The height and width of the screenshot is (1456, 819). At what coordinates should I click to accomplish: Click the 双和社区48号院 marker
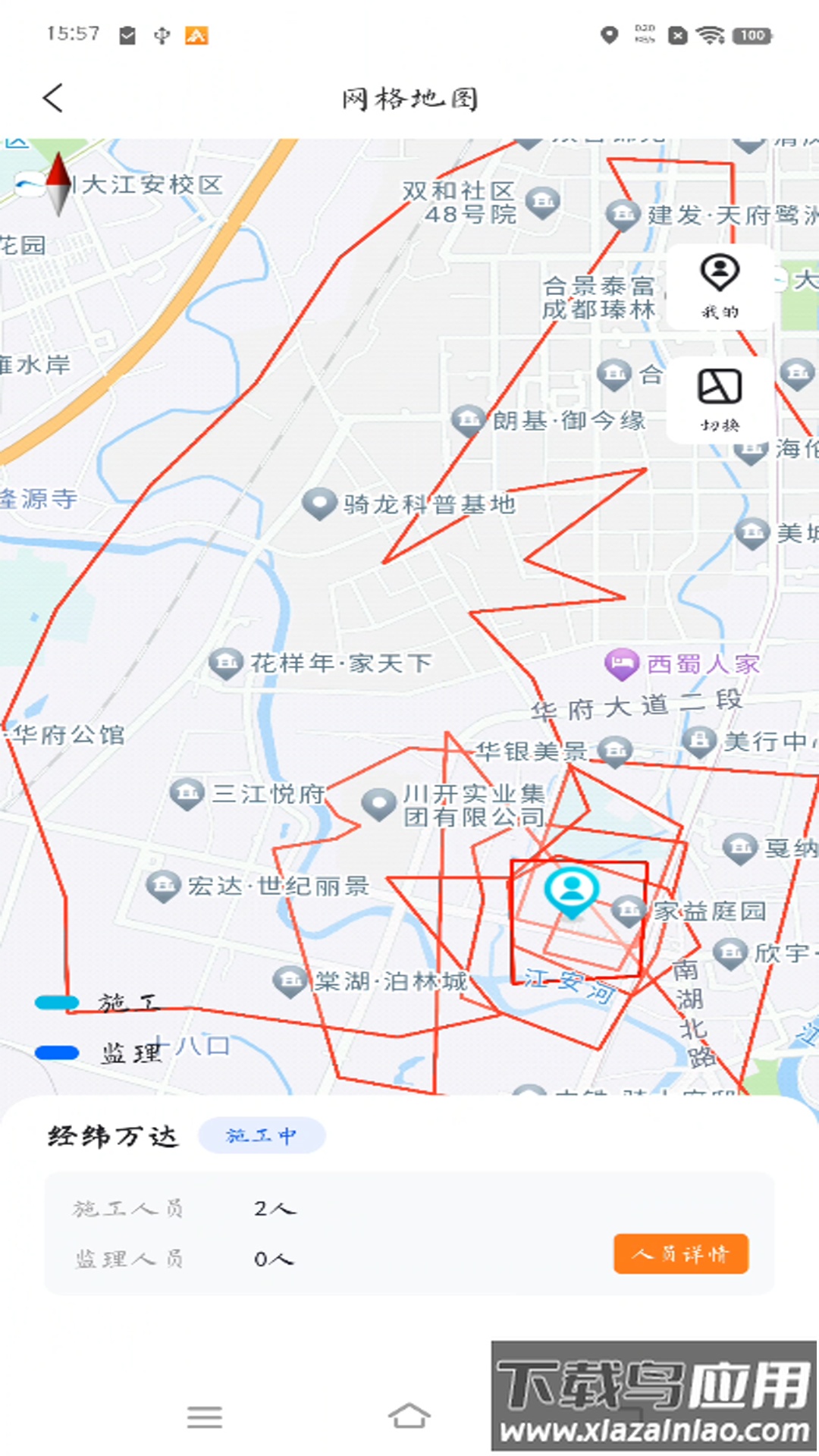pyautogui.click(x=542, y=199)
